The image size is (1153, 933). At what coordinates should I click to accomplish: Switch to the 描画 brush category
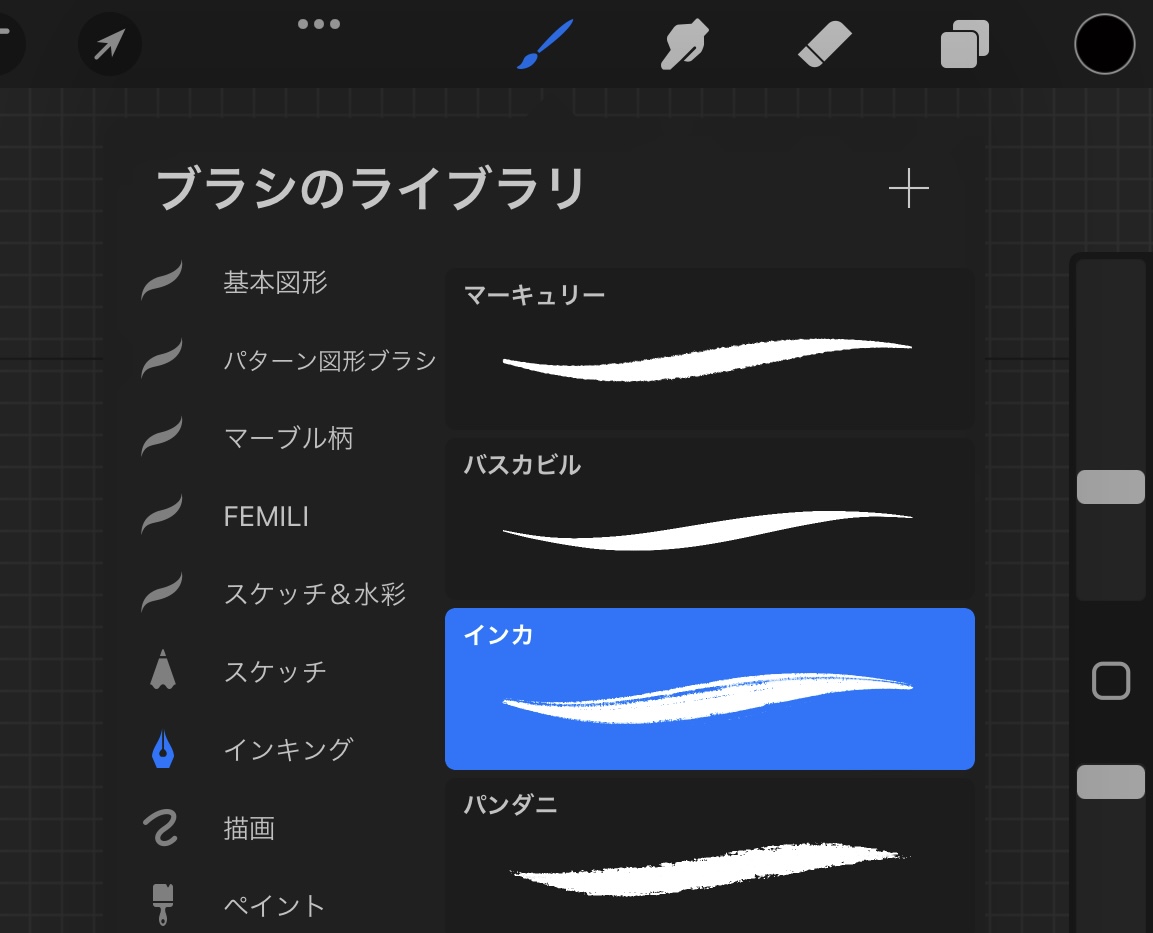click(249, 828)
